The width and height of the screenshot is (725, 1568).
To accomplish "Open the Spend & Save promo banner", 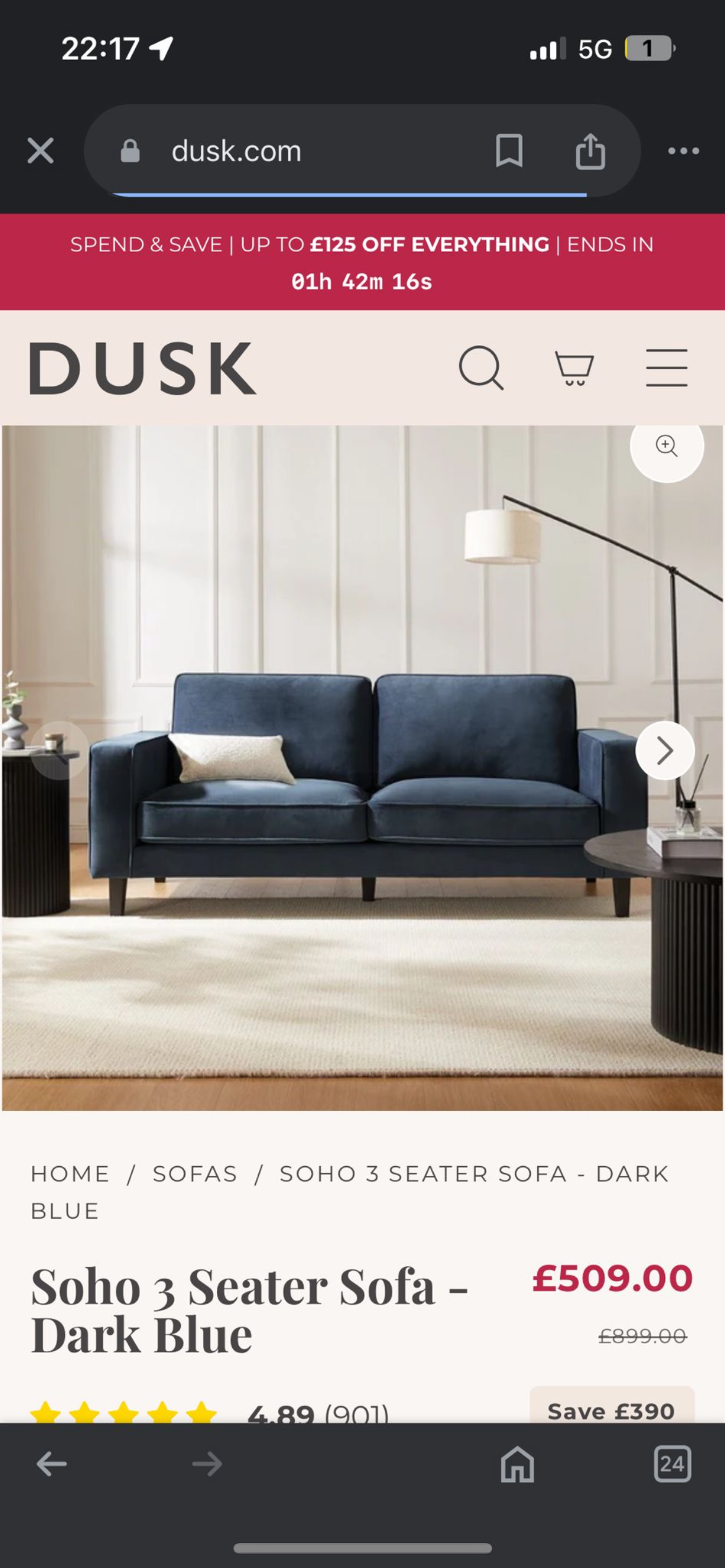I will [362, 262].
